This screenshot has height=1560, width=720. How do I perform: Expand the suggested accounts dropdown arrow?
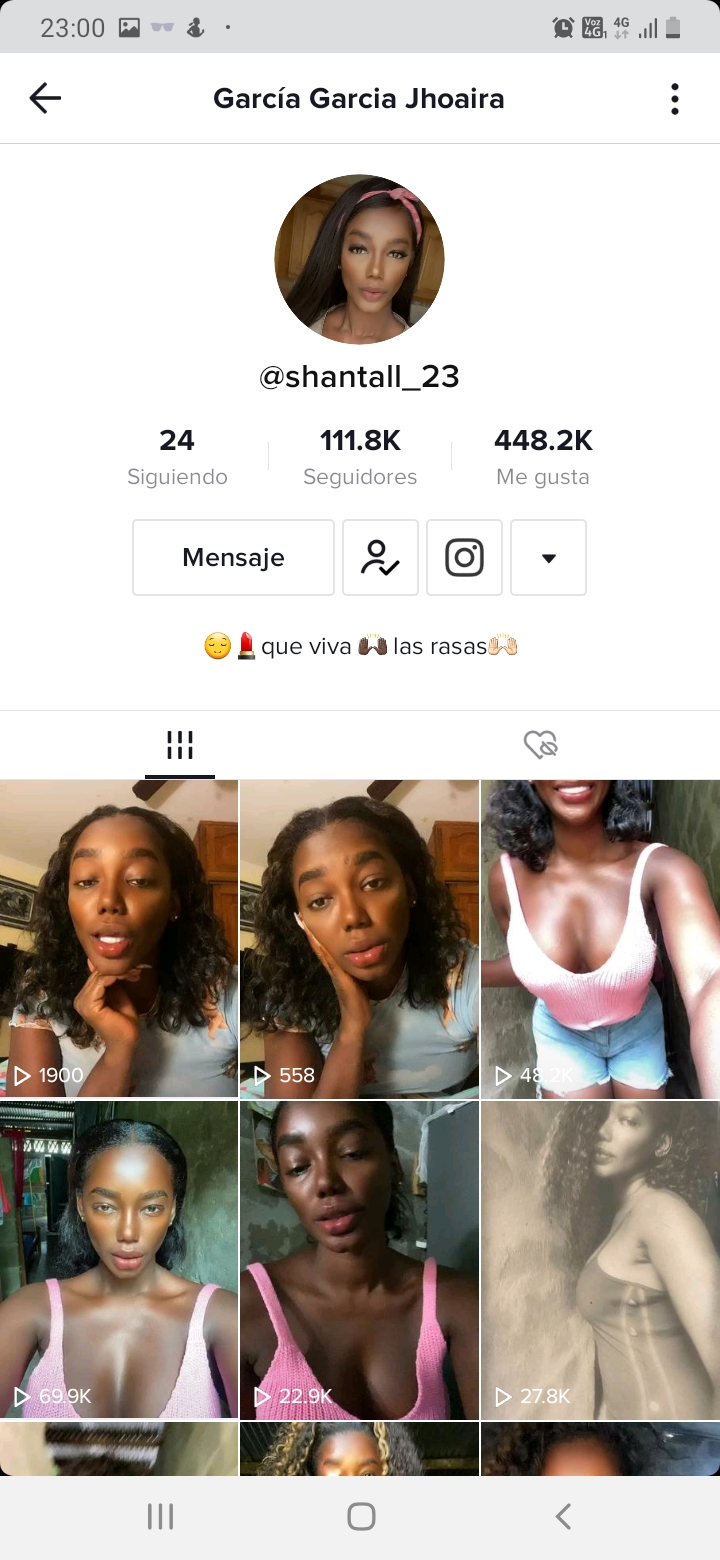click(548, 557)
